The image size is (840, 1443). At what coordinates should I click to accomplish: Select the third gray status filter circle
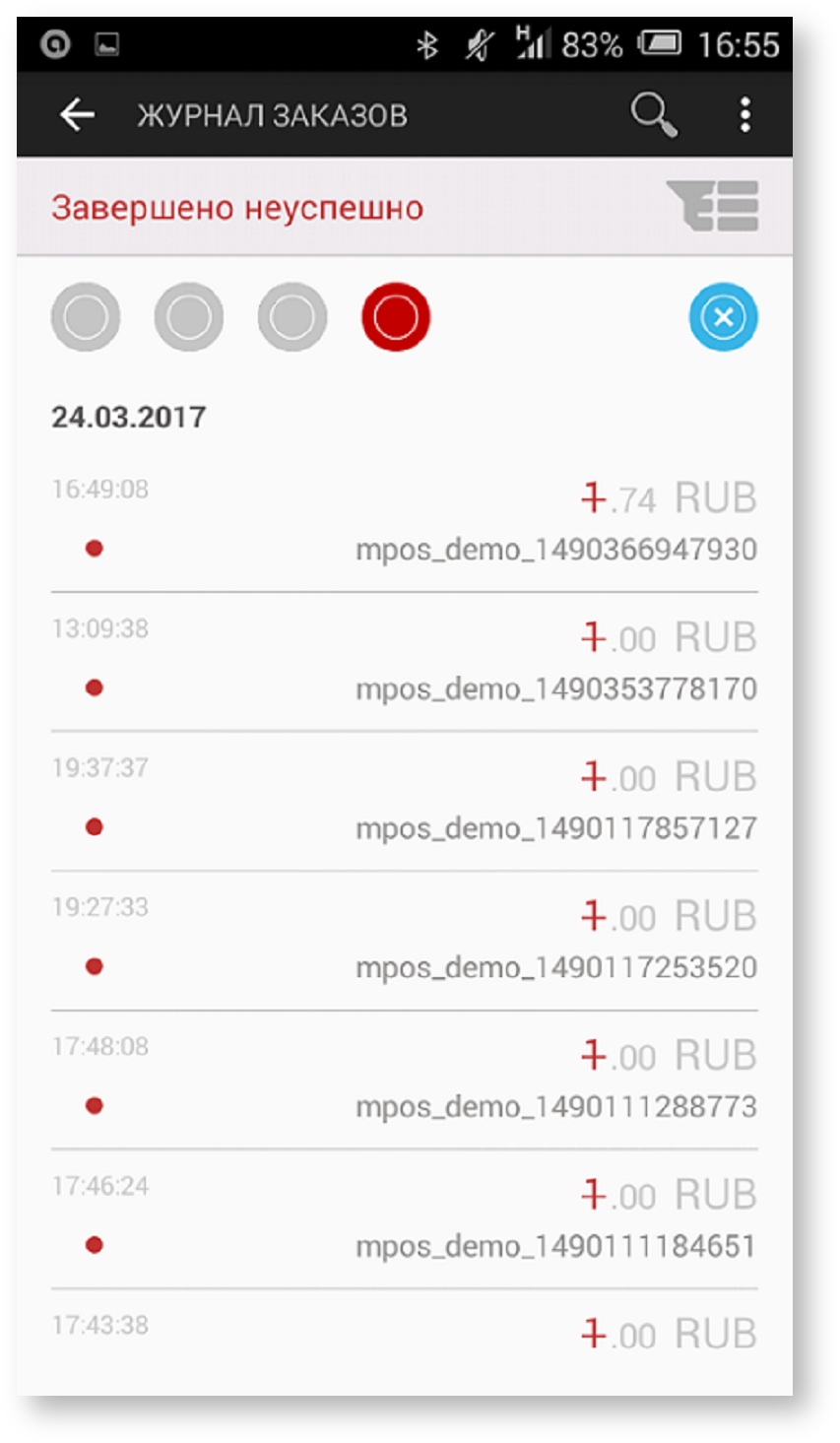292,317
